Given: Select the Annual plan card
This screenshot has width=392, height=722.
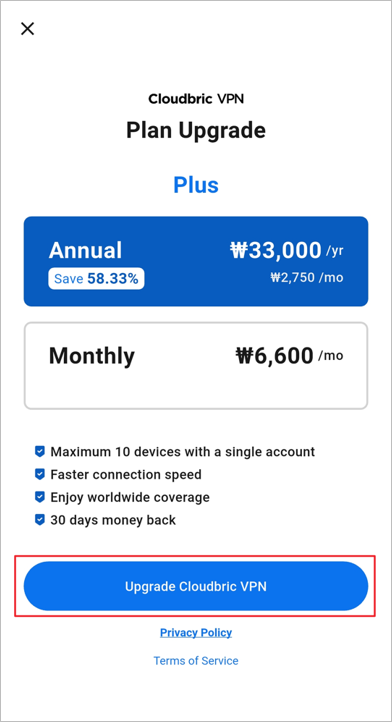Looking at the screenshot, I should [x=196, y=262].
